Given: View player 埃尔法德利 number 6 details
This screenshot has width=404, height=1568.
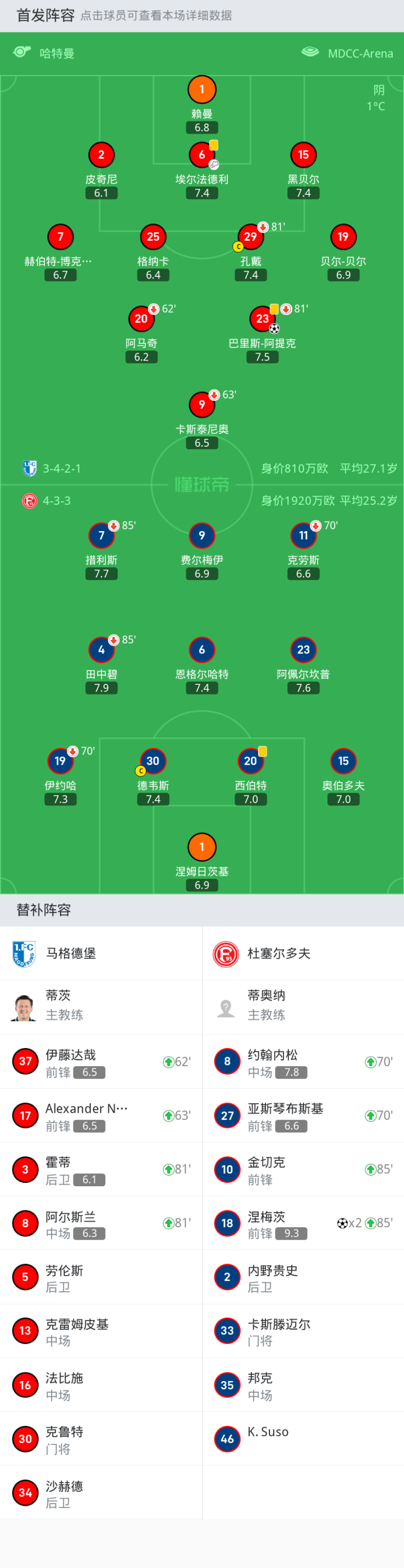Looking at the screenshot, I should pos(201,155).
